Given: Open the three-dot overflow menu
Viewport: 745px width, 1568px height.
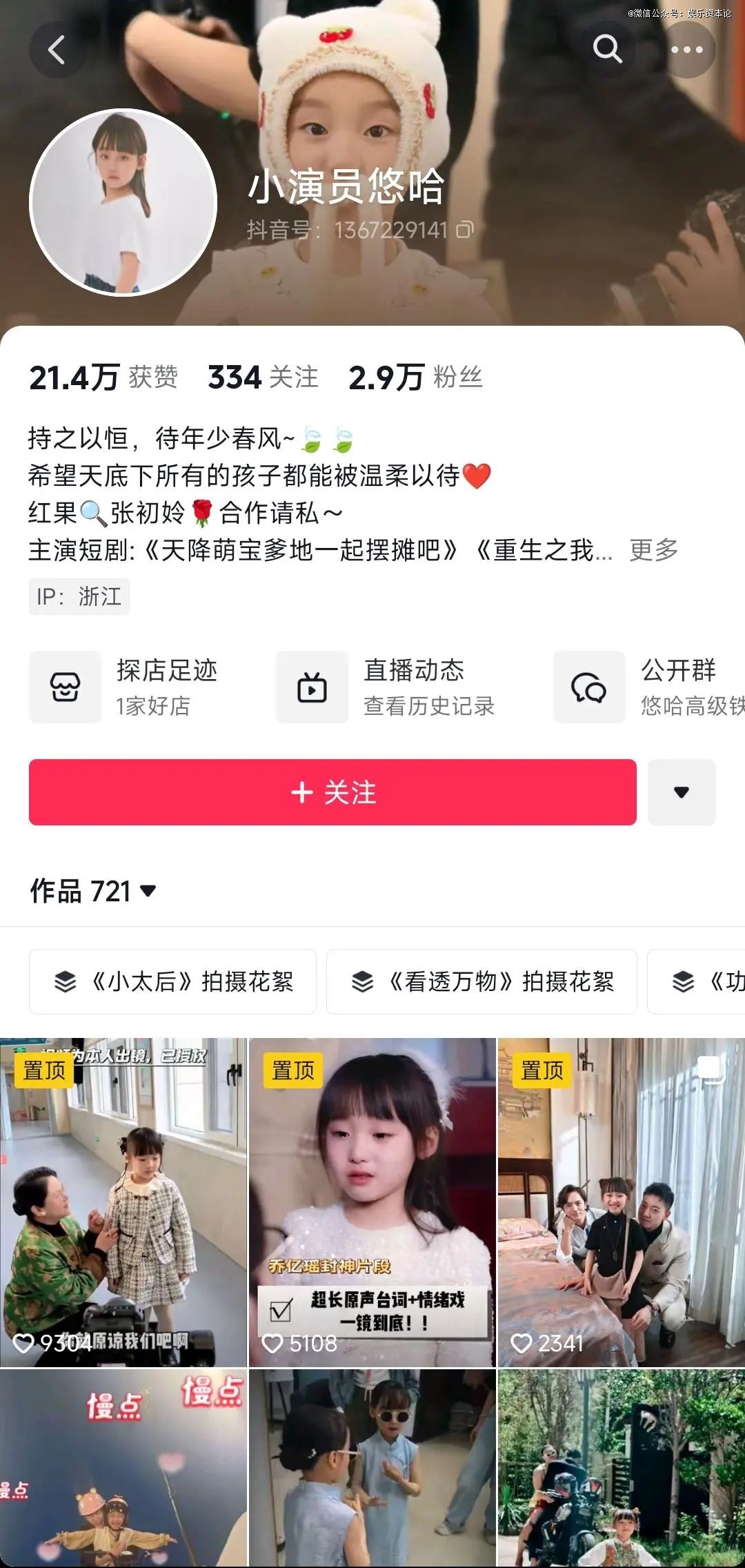Looking at the screenshot, I should (x=686, y=50).
